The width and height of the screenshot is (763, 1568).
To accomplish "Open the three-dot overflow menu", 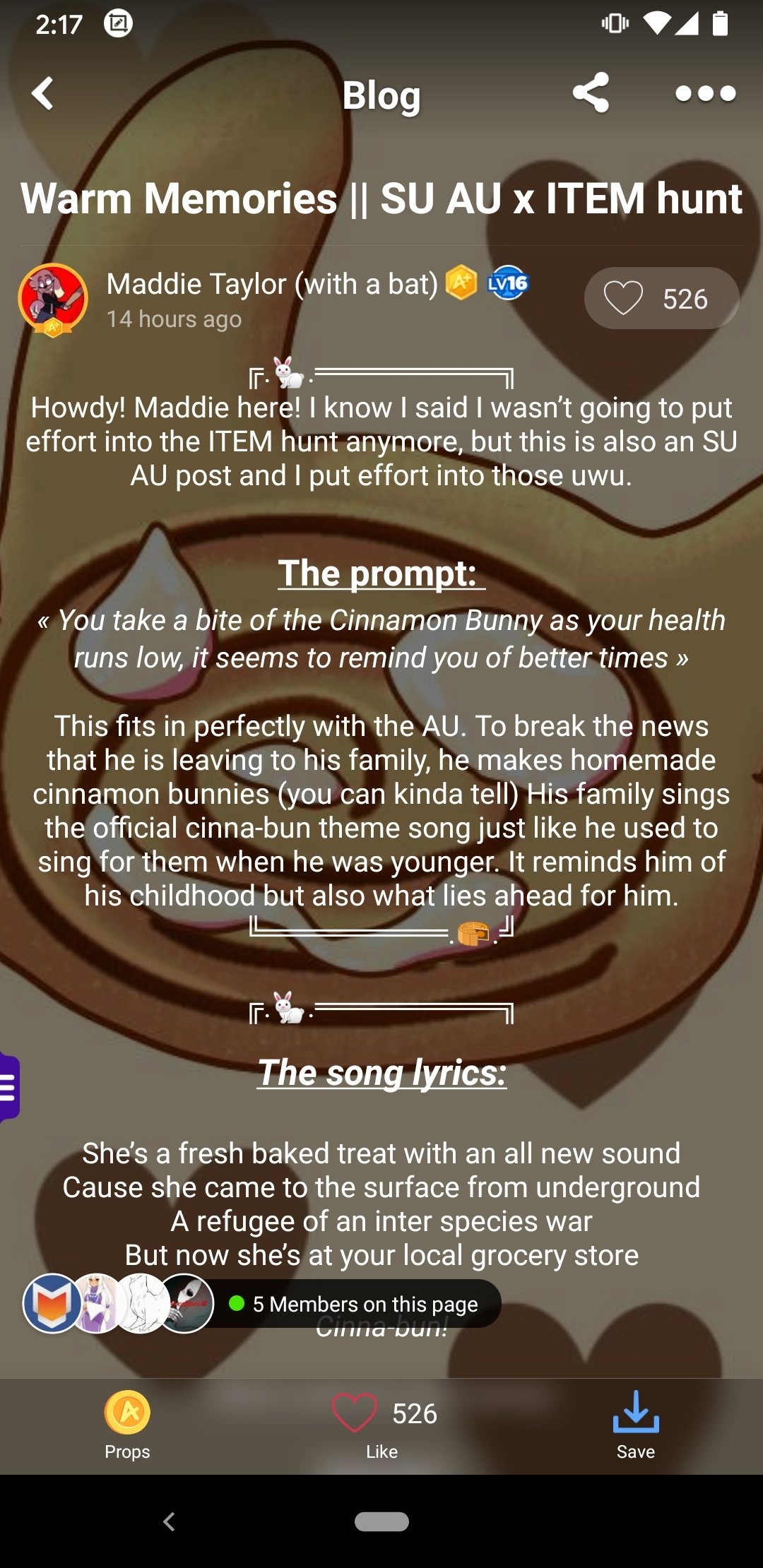I will [705, 93].
